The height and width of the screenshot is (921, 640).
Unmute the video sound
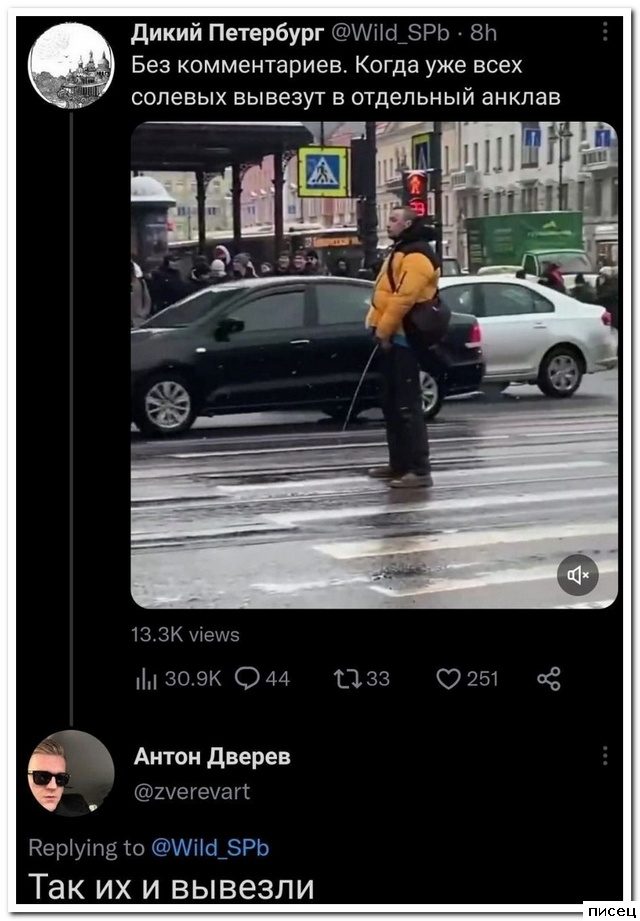coord(578,575)
